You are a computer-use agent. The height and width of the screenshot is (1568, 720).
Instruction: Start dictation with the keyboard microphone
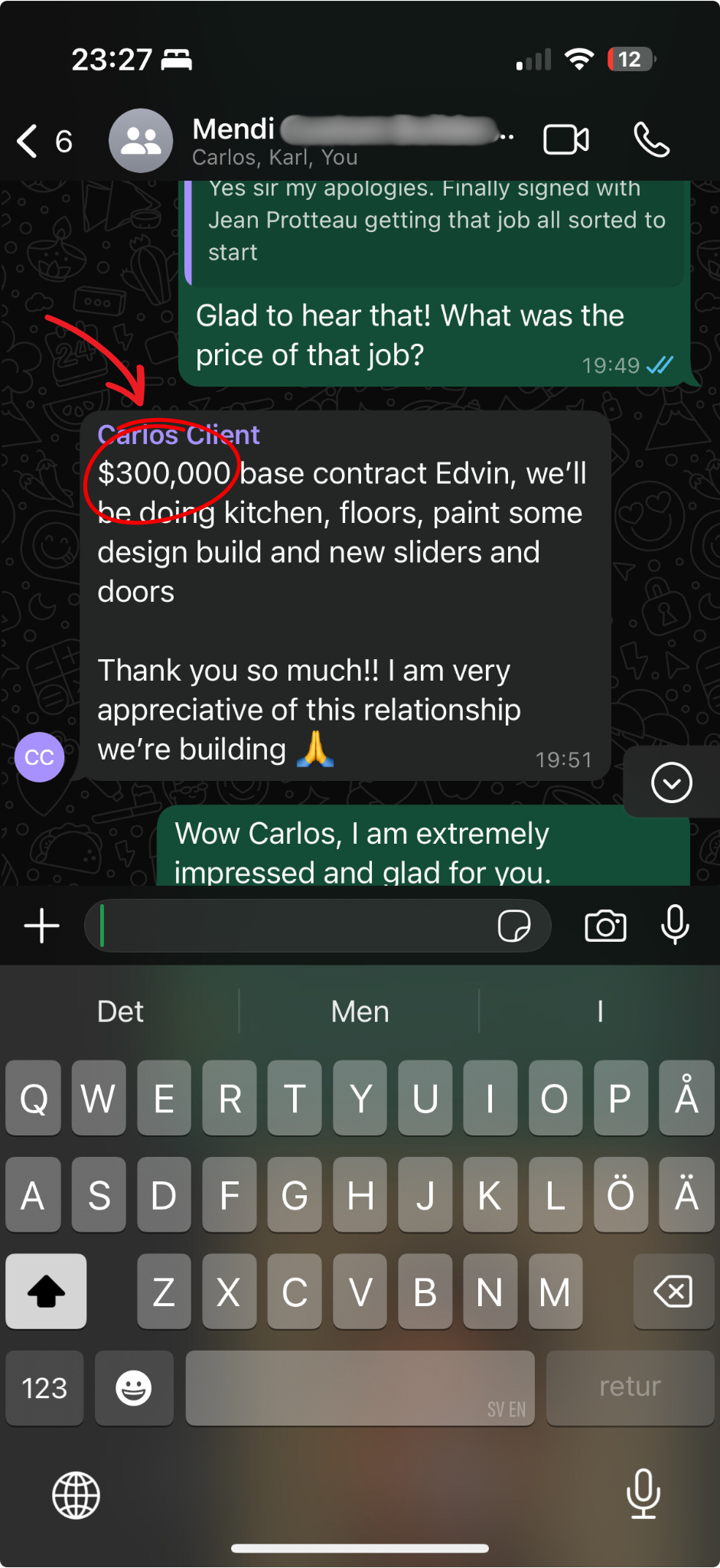coord(643,1493)
